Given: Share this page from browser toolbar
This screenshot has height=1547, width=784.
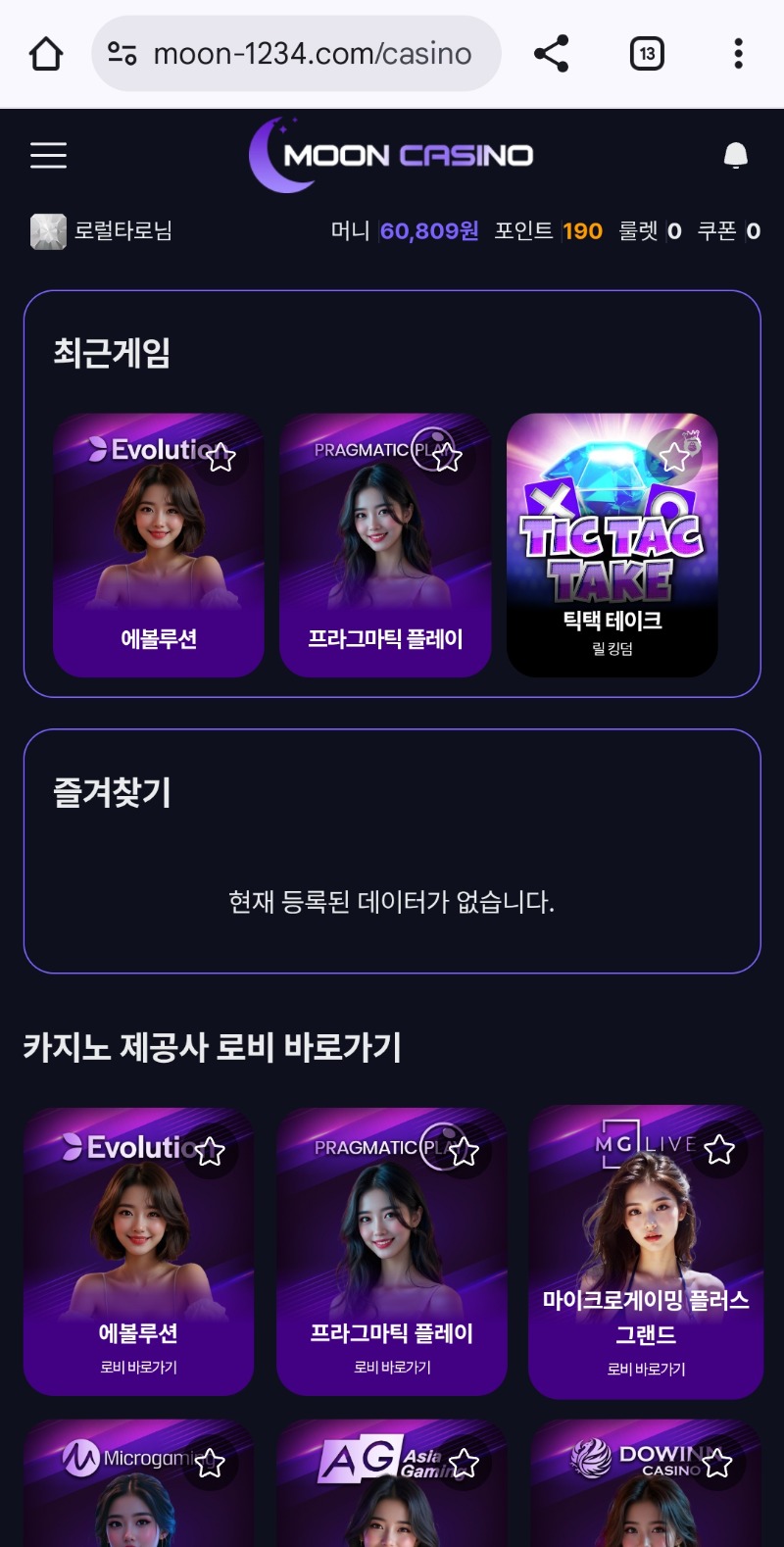Looking at the screenshot, I should [x=552, y=54].
